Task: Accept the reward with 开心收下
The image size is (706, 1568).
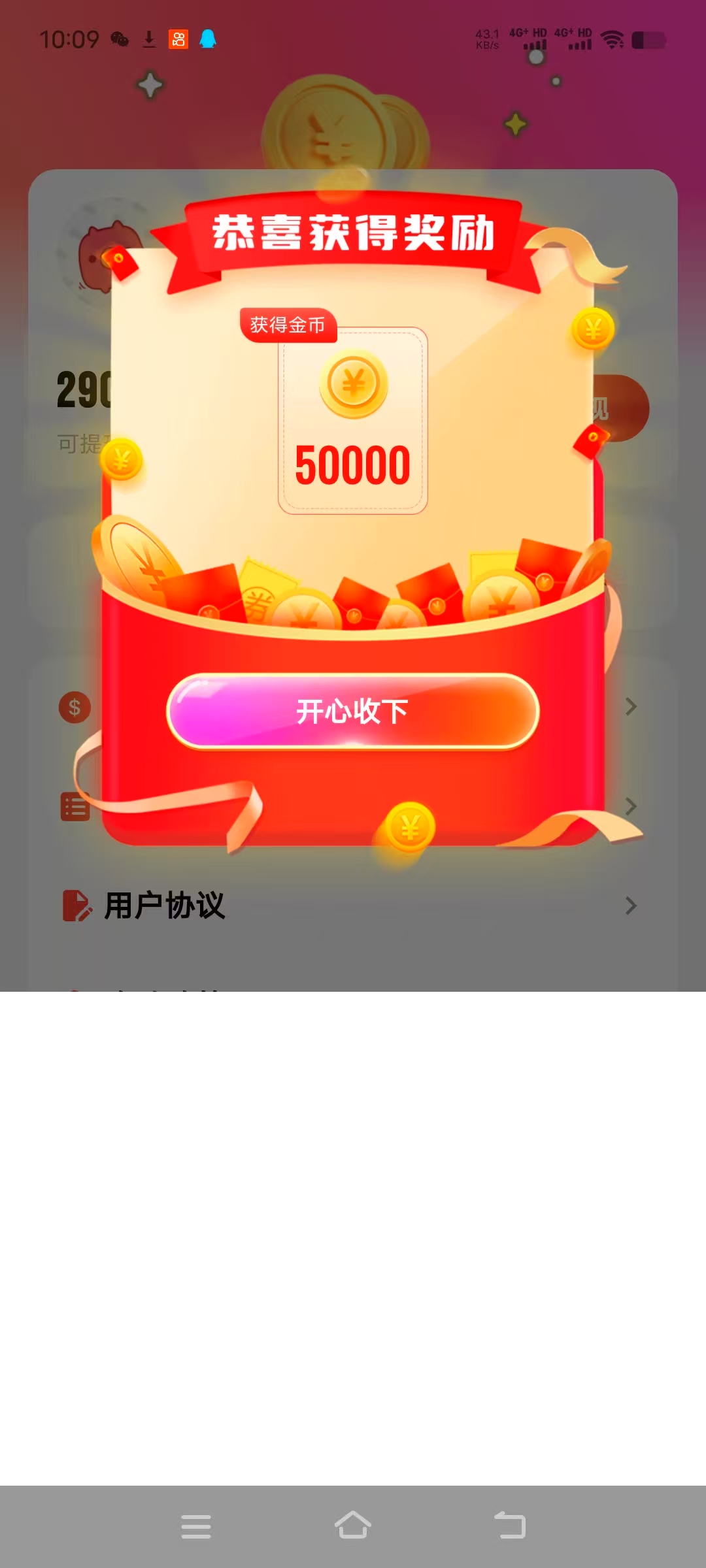Action: pos(353,711)
